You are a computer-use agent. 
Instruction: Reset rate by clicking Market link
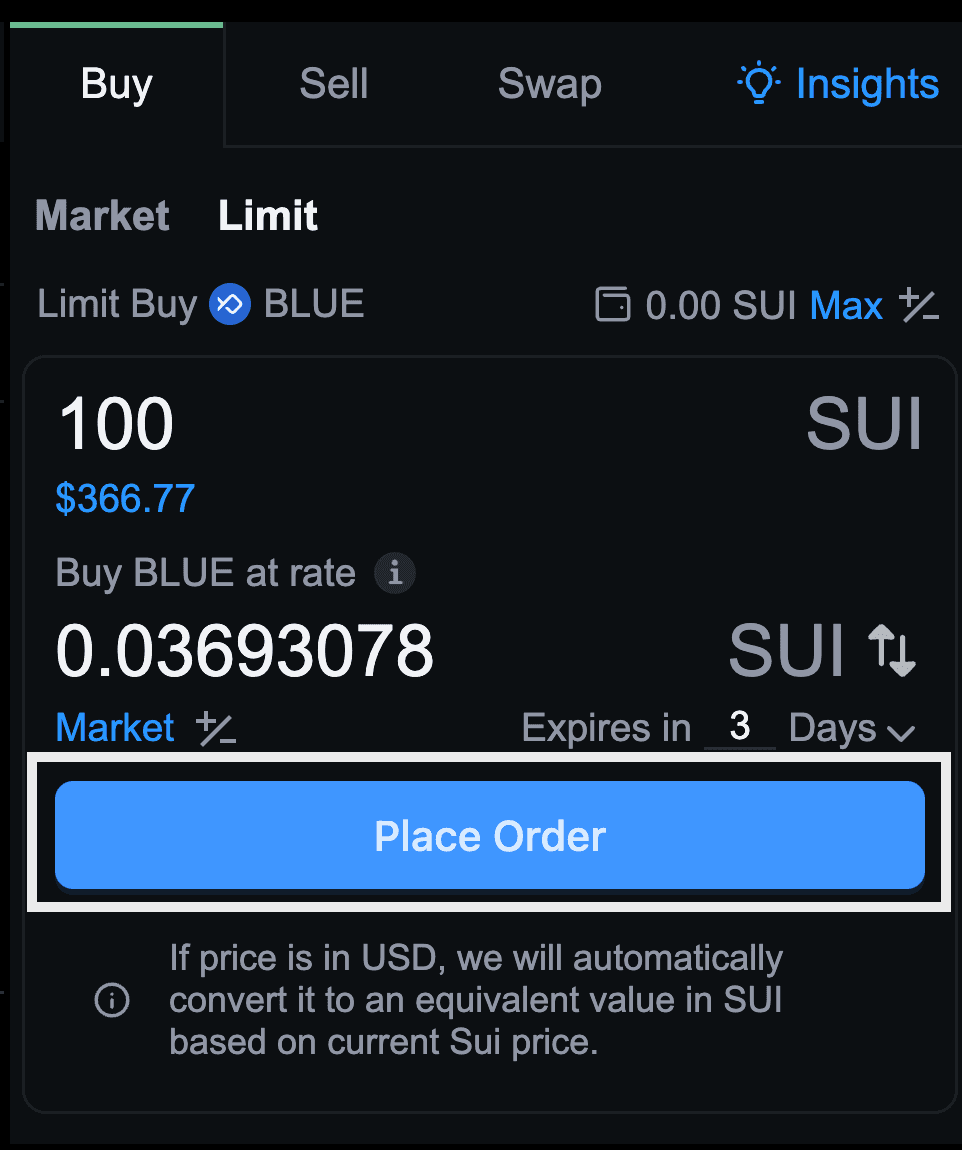(x=114, y=727)
